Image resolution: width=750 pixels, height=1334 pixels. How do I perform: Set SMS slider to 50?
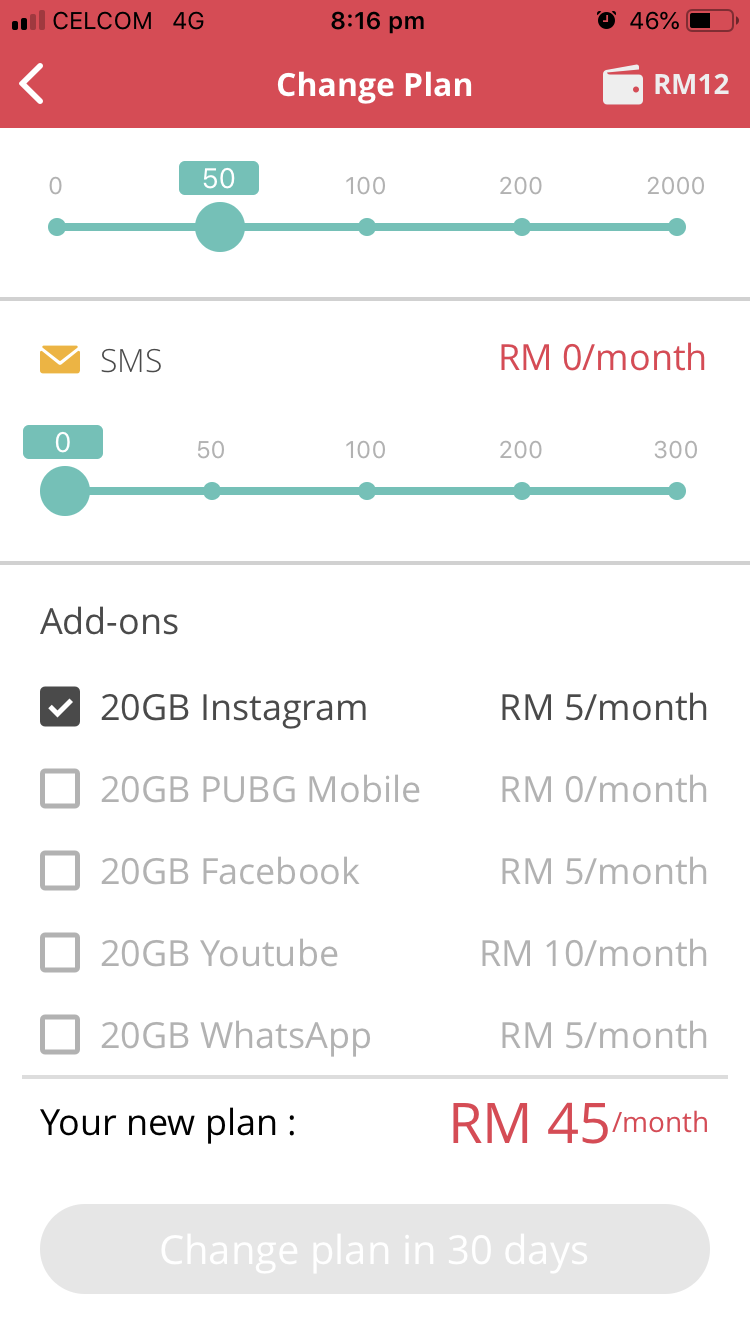click(x=211, y=491)
